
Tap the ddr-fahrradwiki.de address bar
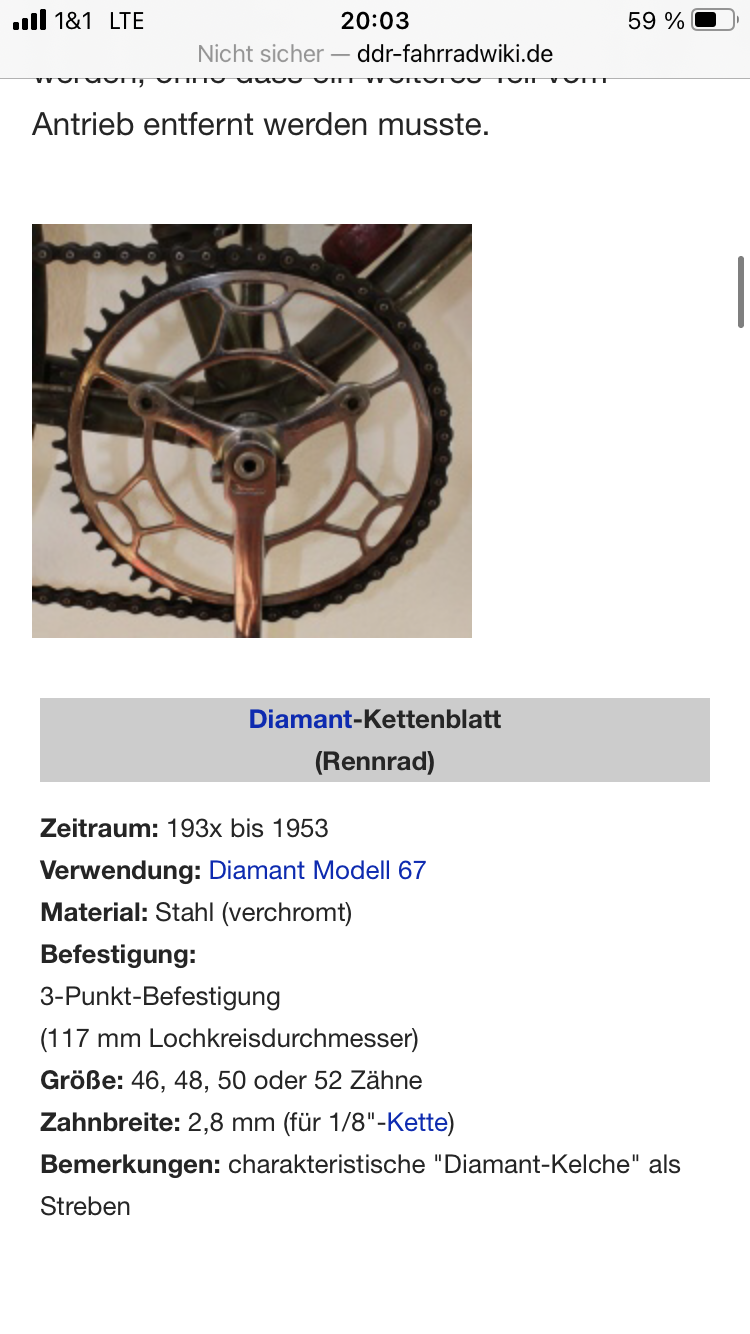[x=375, y=54]
